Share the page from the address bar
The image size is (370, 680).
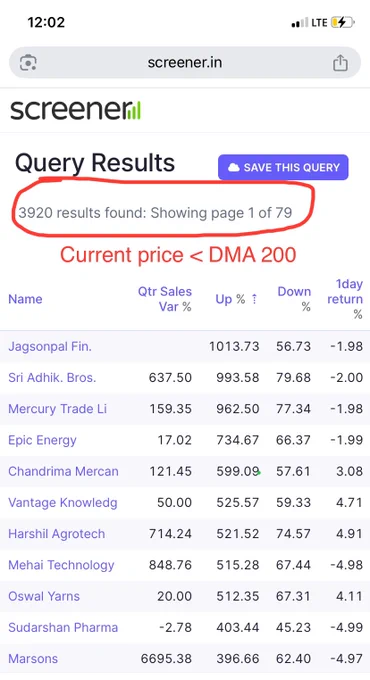coord(340,63)
